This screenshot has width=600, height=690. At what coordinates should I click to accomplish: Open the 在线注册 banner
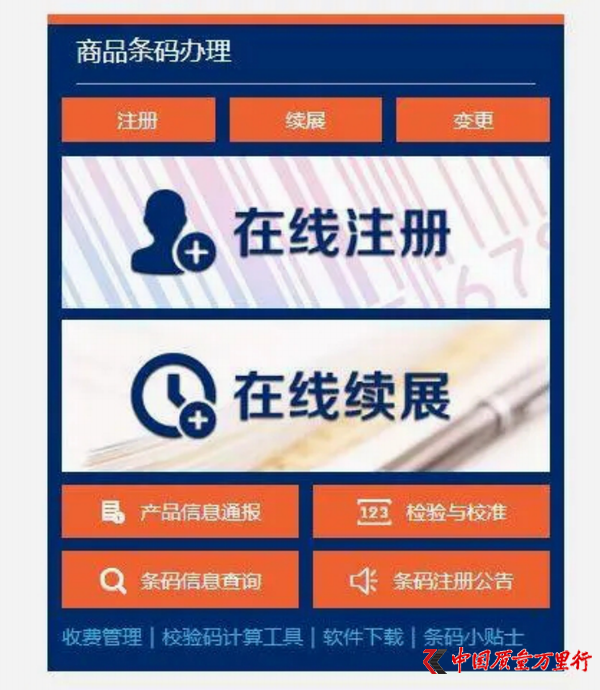pyautogui.click(x=305, y=233)
